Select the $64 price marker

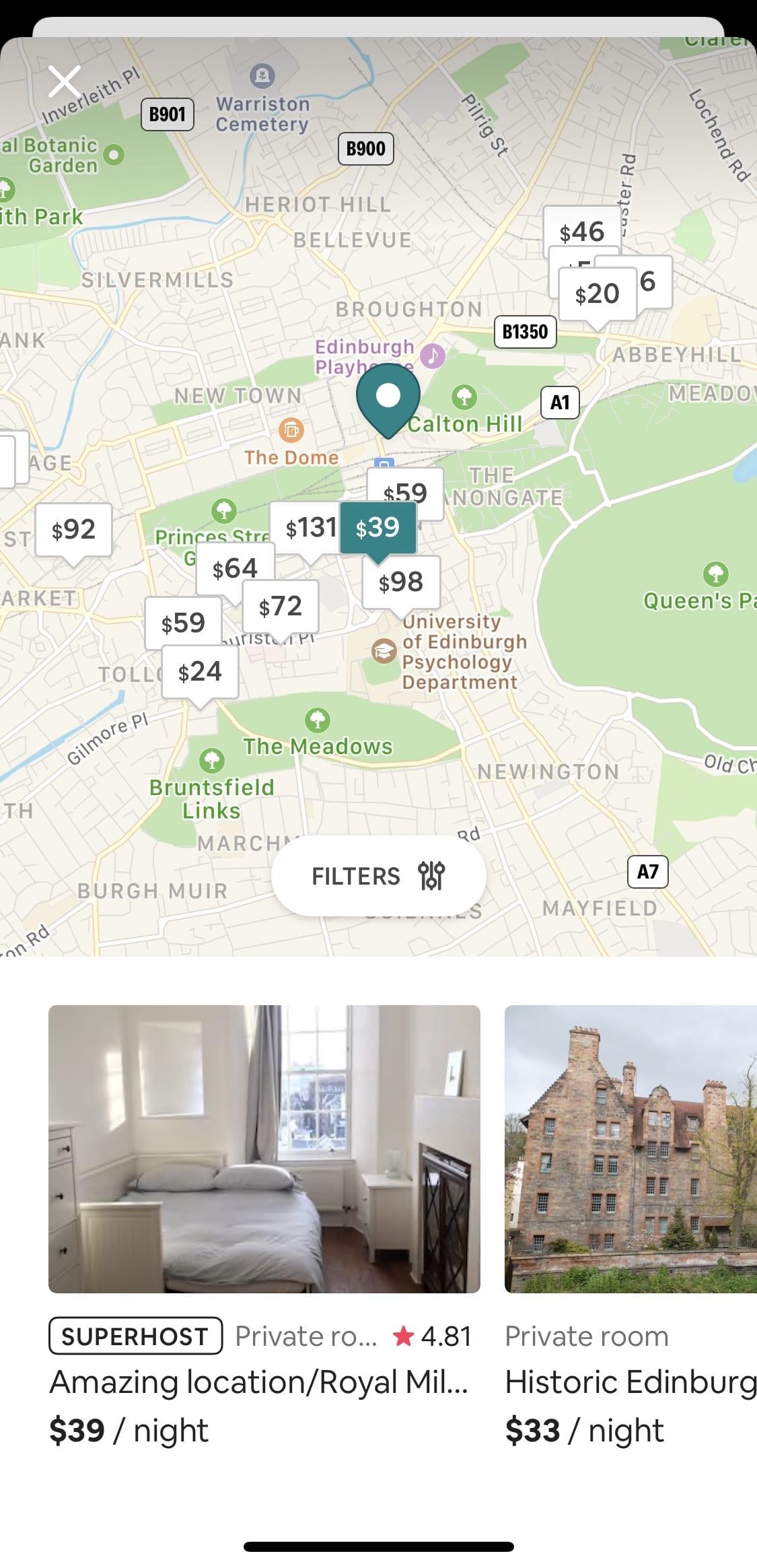coord(235,568)
